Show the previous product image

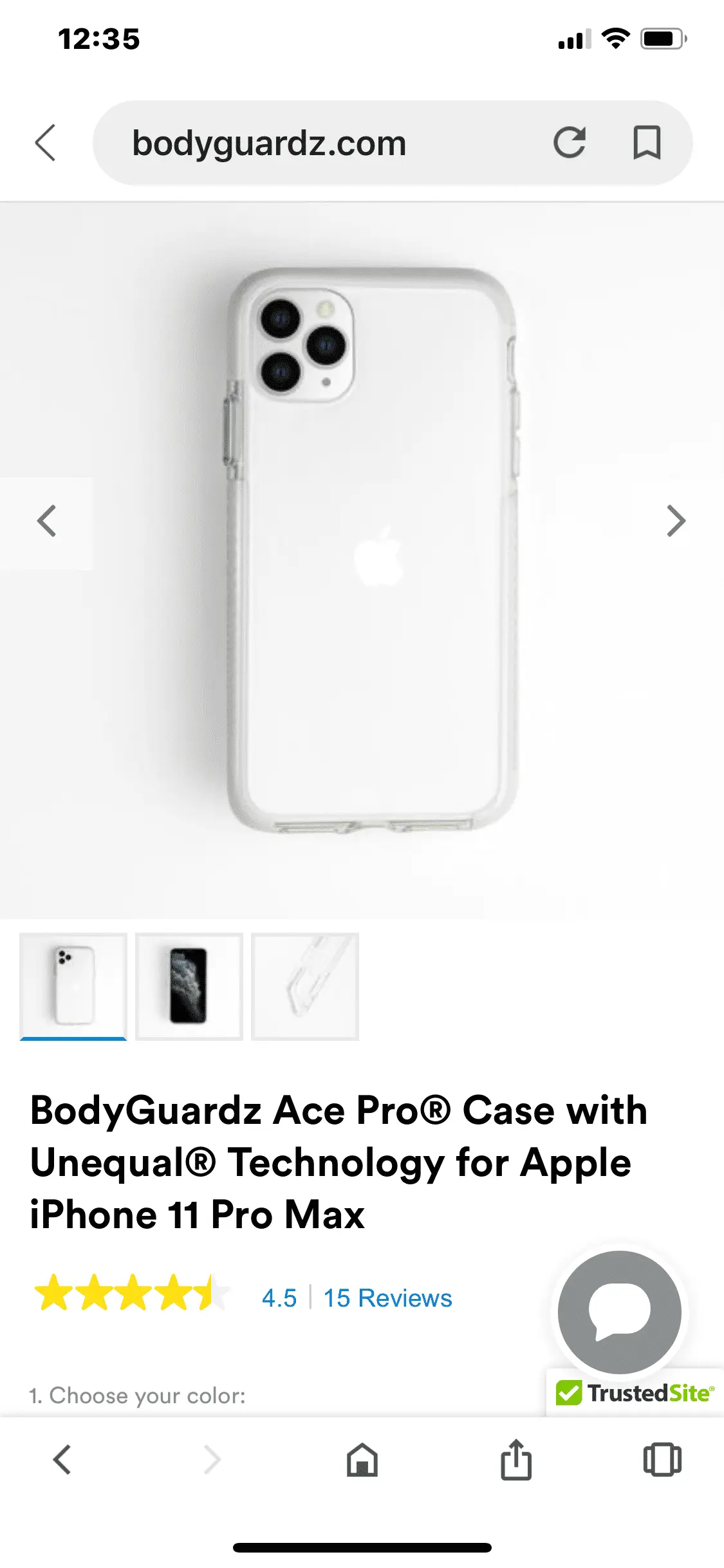[46, 521]
